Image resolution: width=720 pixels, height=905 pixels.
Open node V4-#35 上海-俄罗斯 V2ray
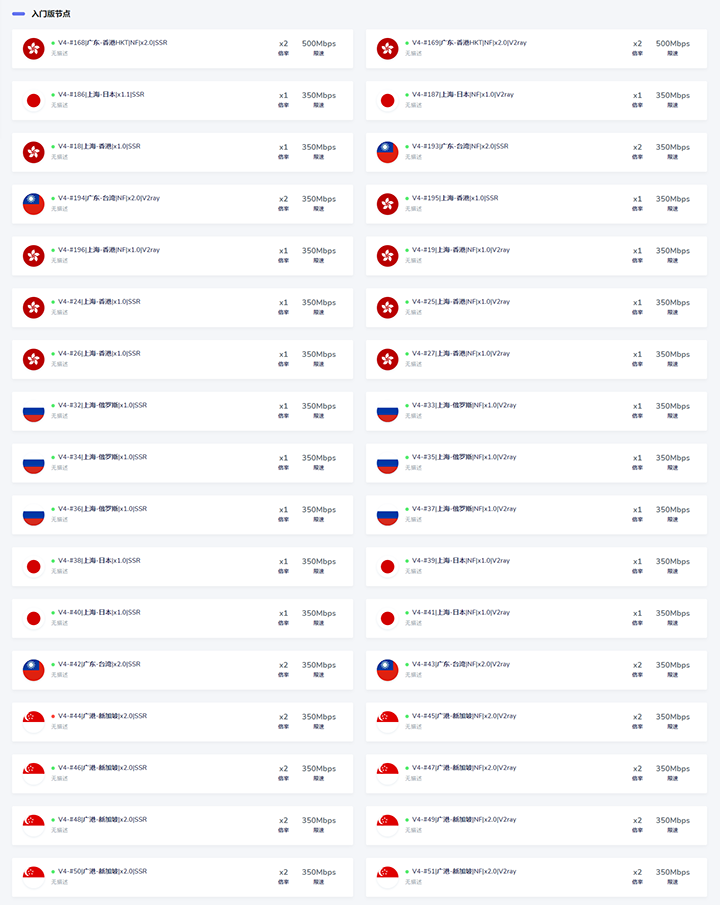[464, 457]
